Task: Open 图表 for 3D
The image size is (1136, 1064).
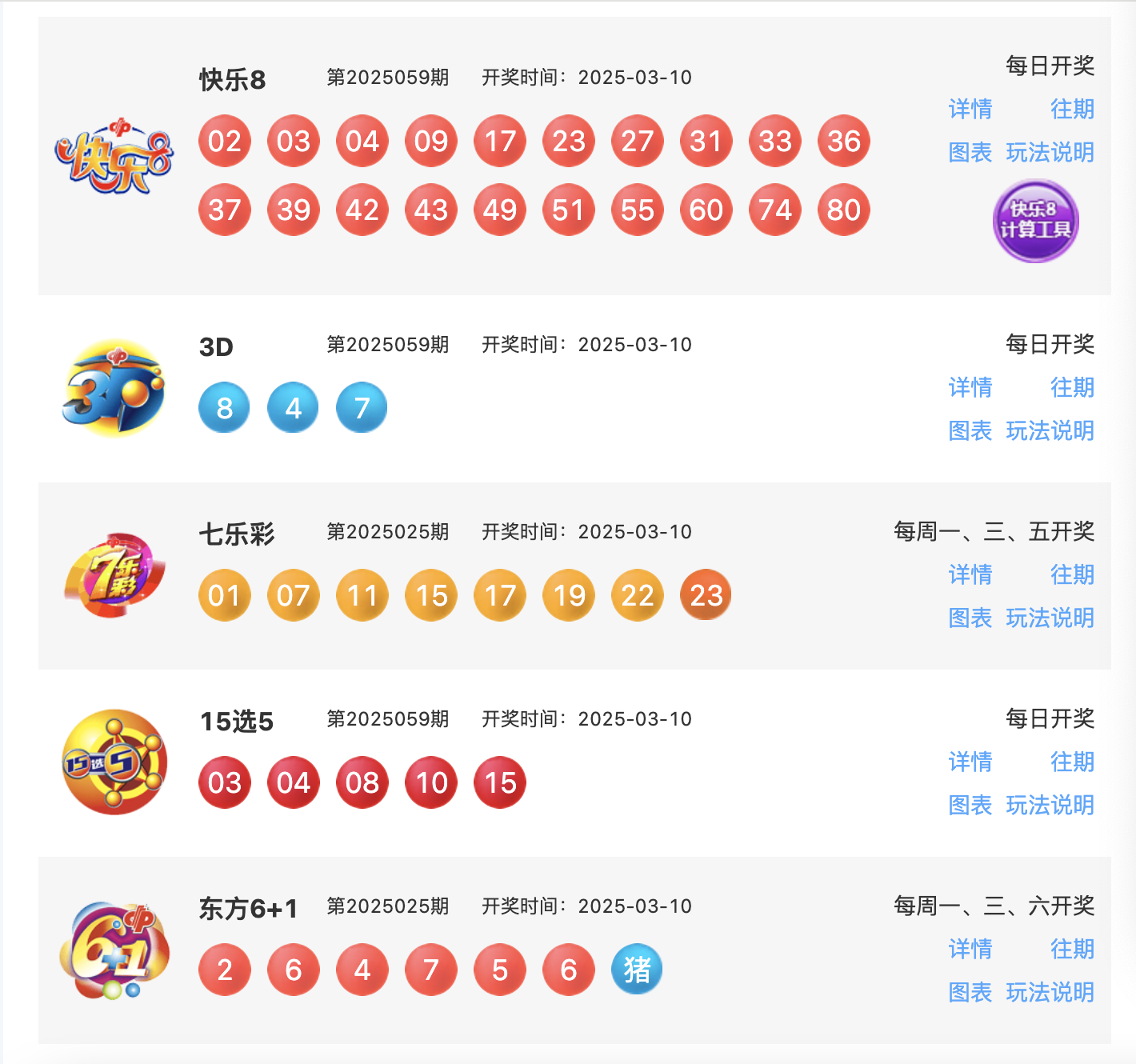Action: [970, 430]
